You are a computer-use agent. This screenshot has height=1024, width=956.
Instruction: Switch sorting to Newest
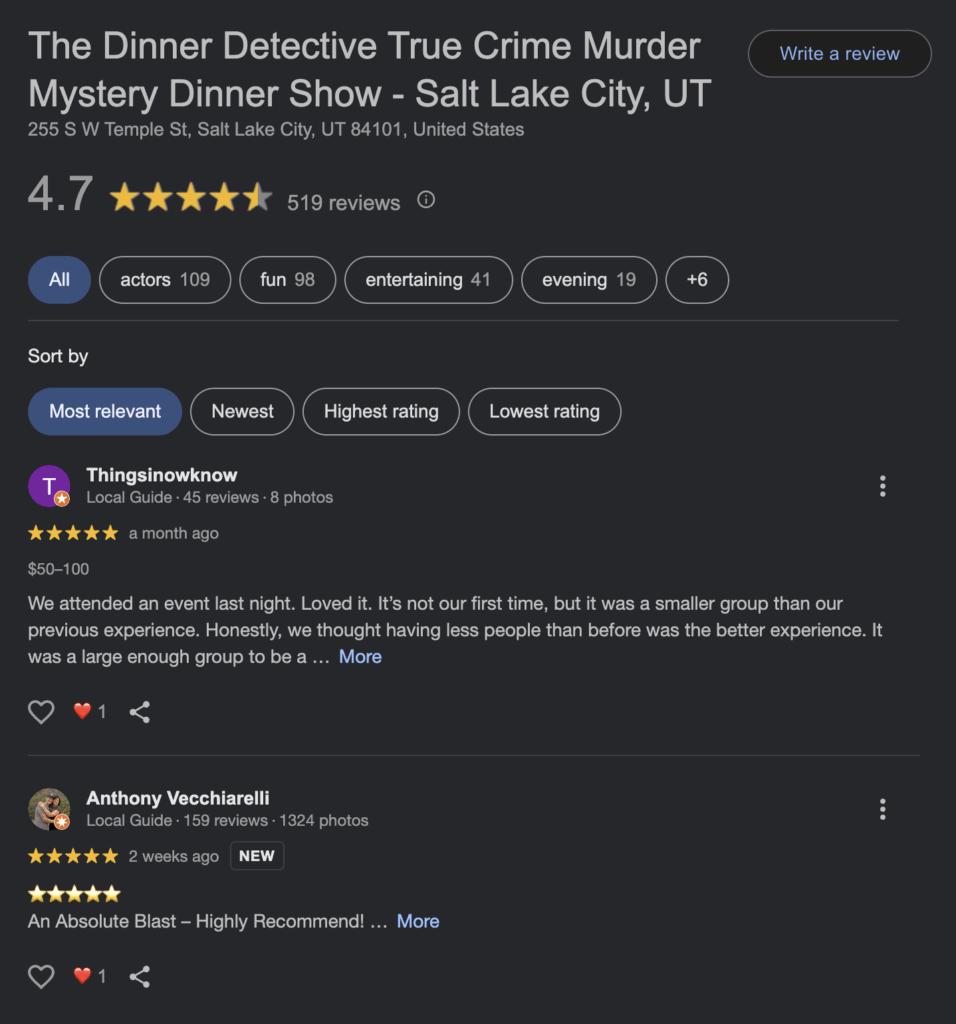[x=241, y=411]
